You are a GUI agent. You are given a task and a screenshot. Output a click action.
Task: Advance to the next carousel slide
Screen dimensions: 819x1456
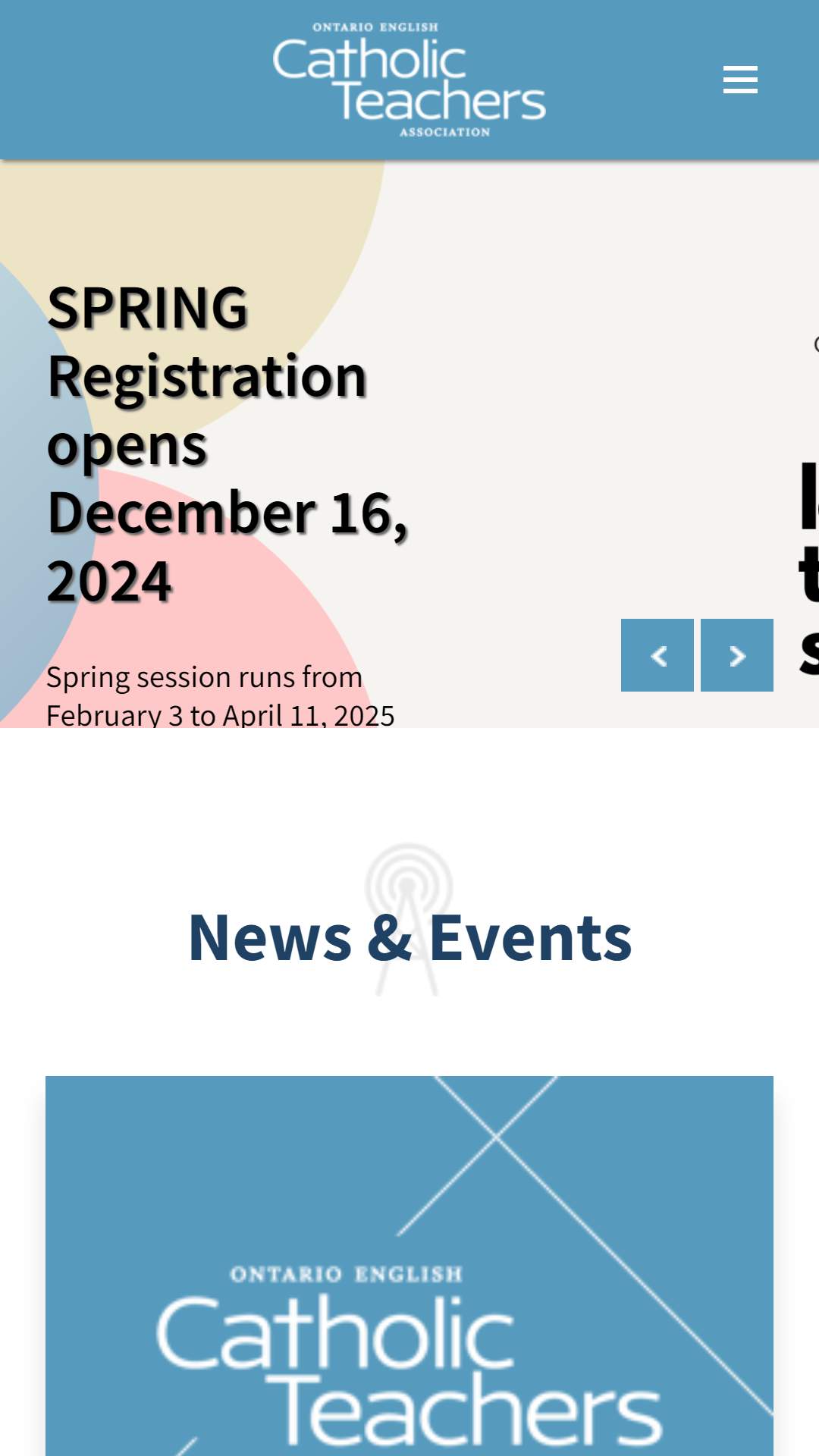pos(737,655)
